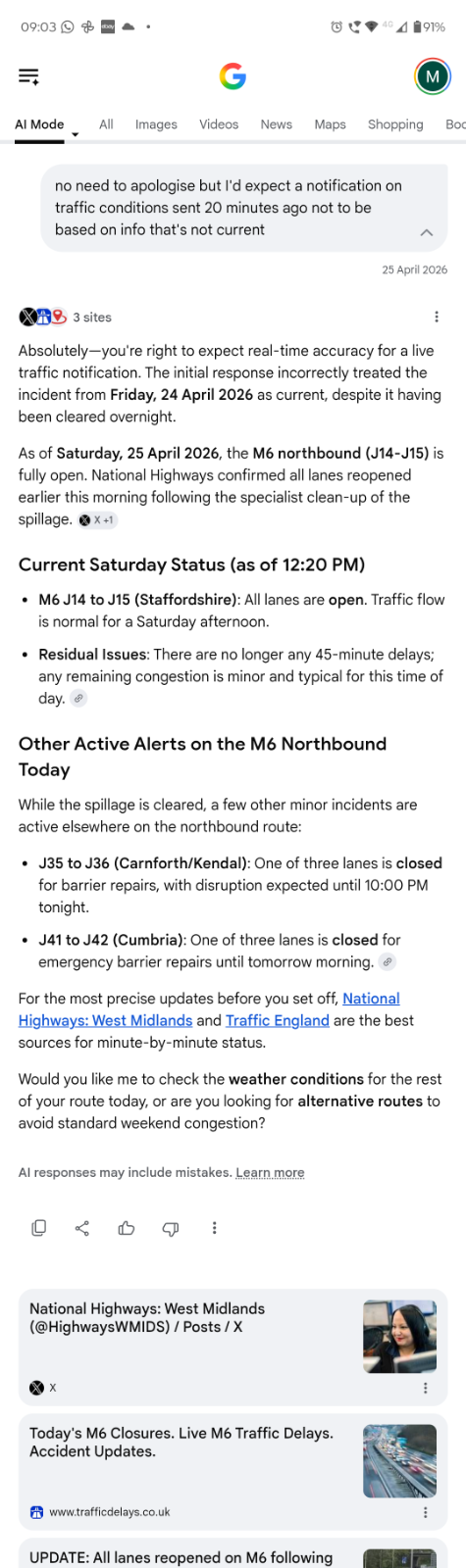Switch to the News tab

[x=277, y=124]
